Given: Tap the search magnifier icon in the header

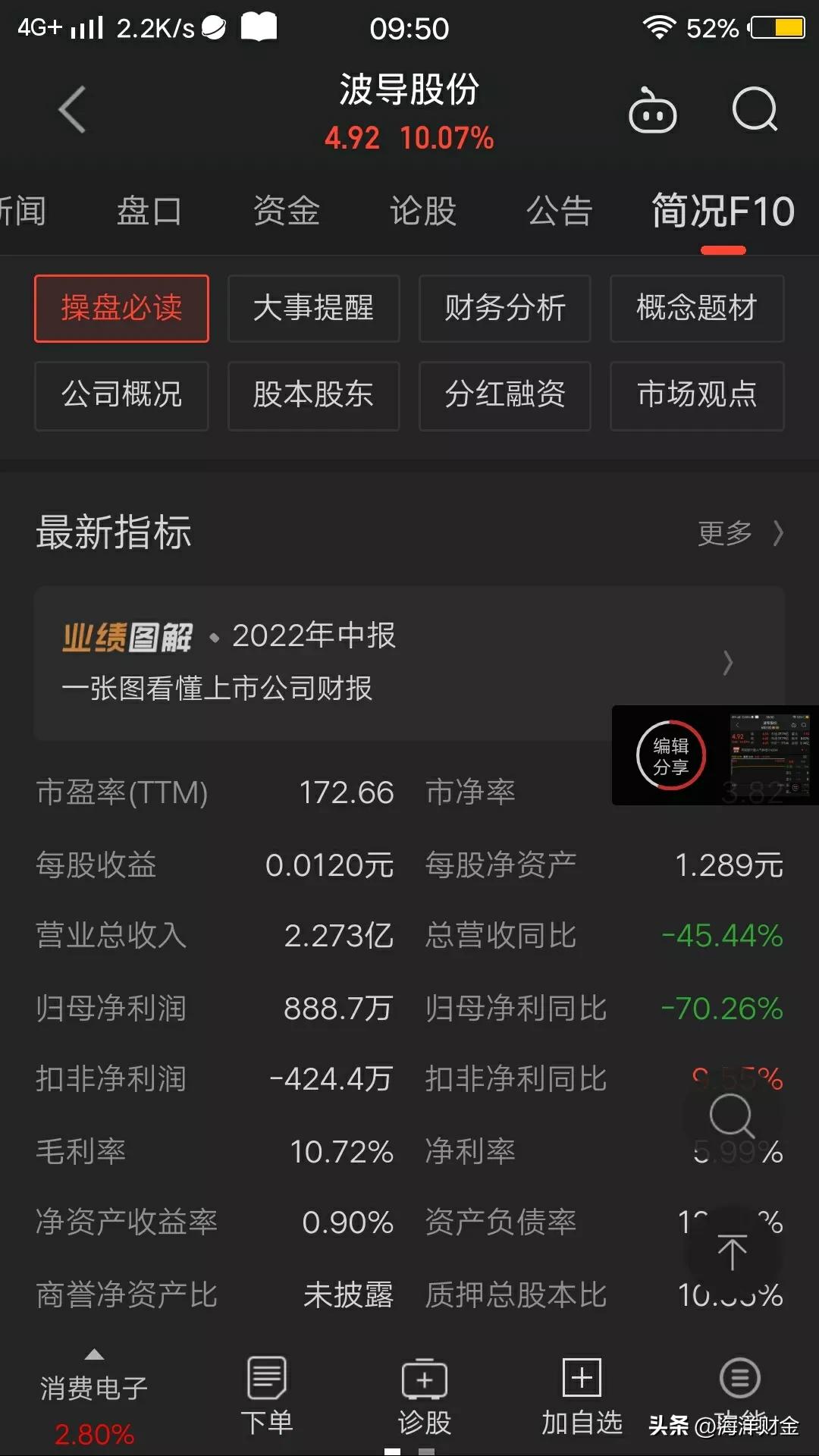Looking at the screenshot, I should [754, 108].
